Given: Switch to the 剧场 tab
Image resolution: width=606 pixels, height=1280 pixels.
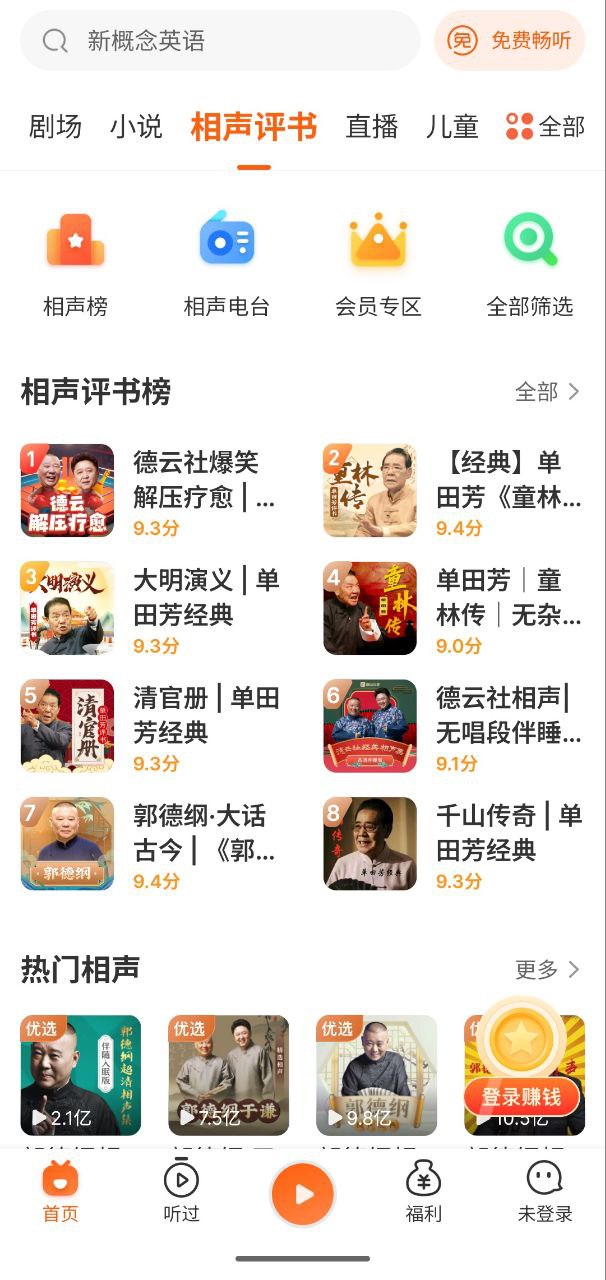Looking at the screenshot, I should (x=55, y=127).
